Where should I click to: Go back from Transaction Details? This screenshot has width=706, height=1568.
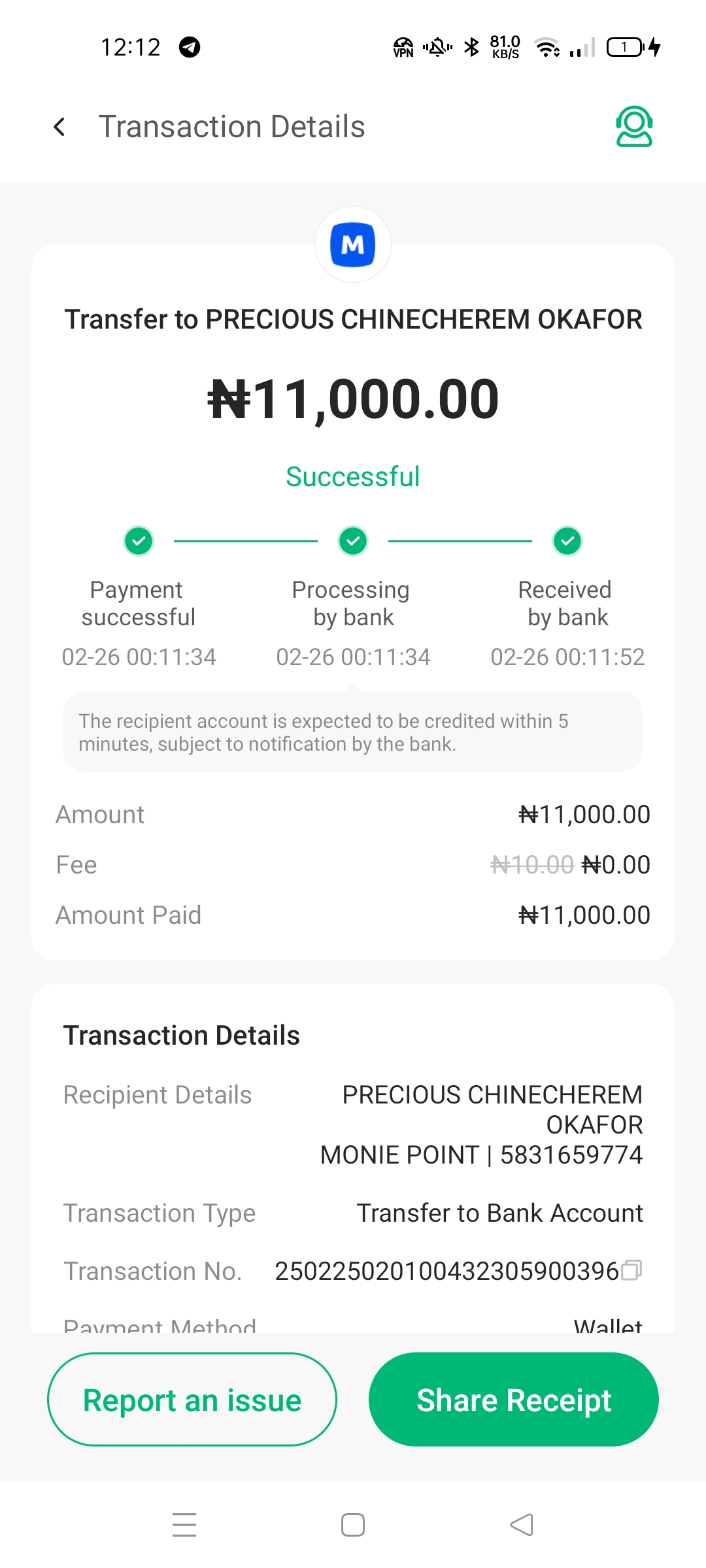point(59,127)
